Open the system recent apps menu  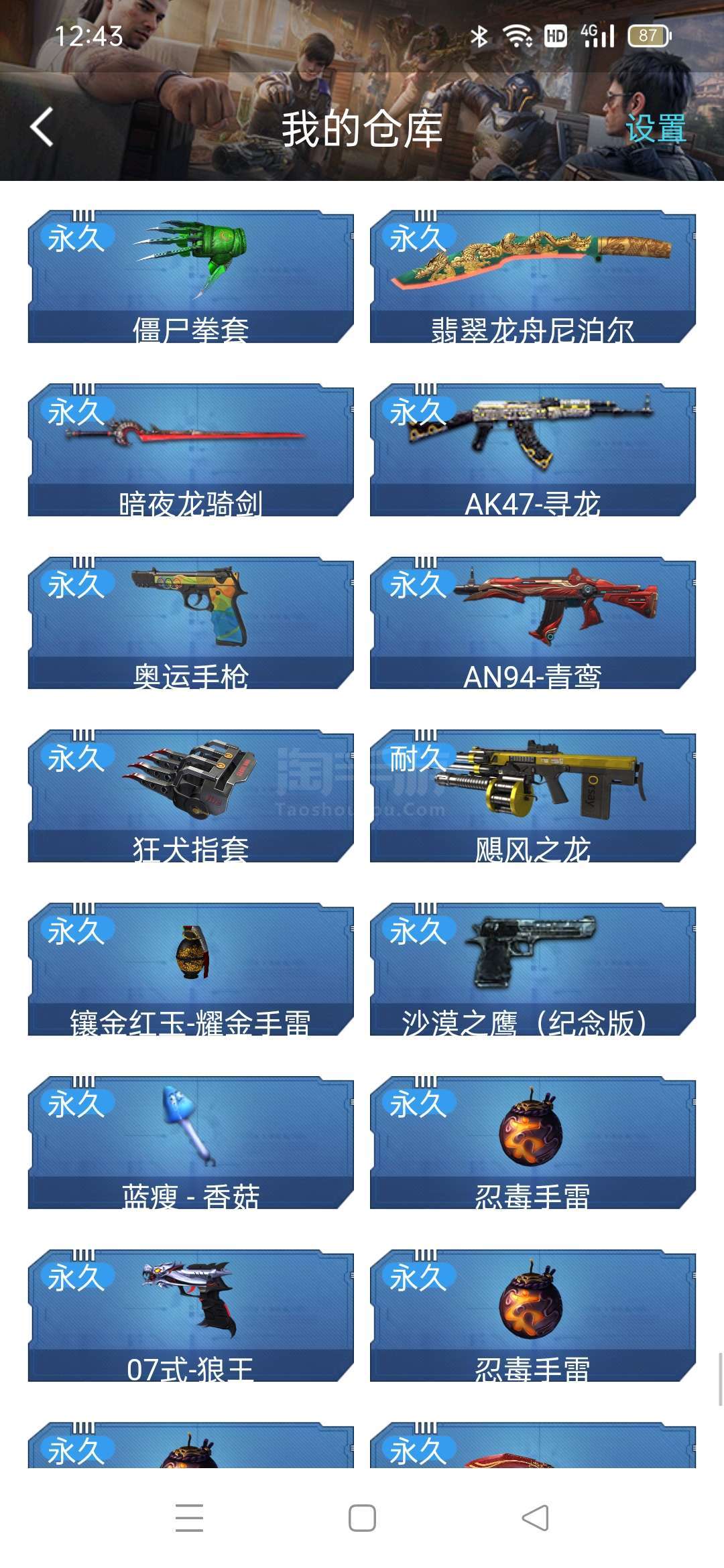(x=189, y=1518)
